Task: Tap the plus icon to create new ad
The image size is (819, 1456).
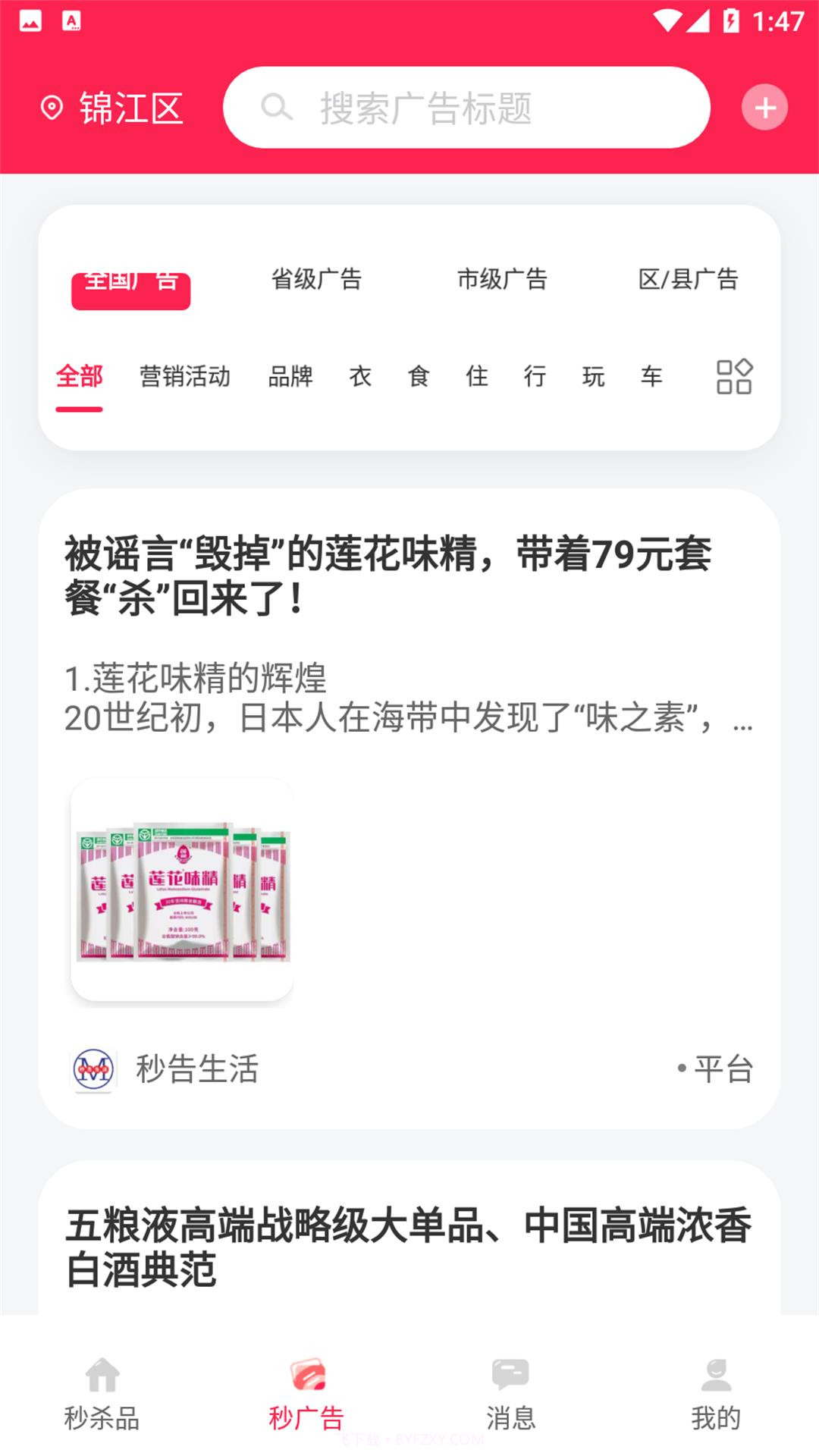Action: pos(764,107)
